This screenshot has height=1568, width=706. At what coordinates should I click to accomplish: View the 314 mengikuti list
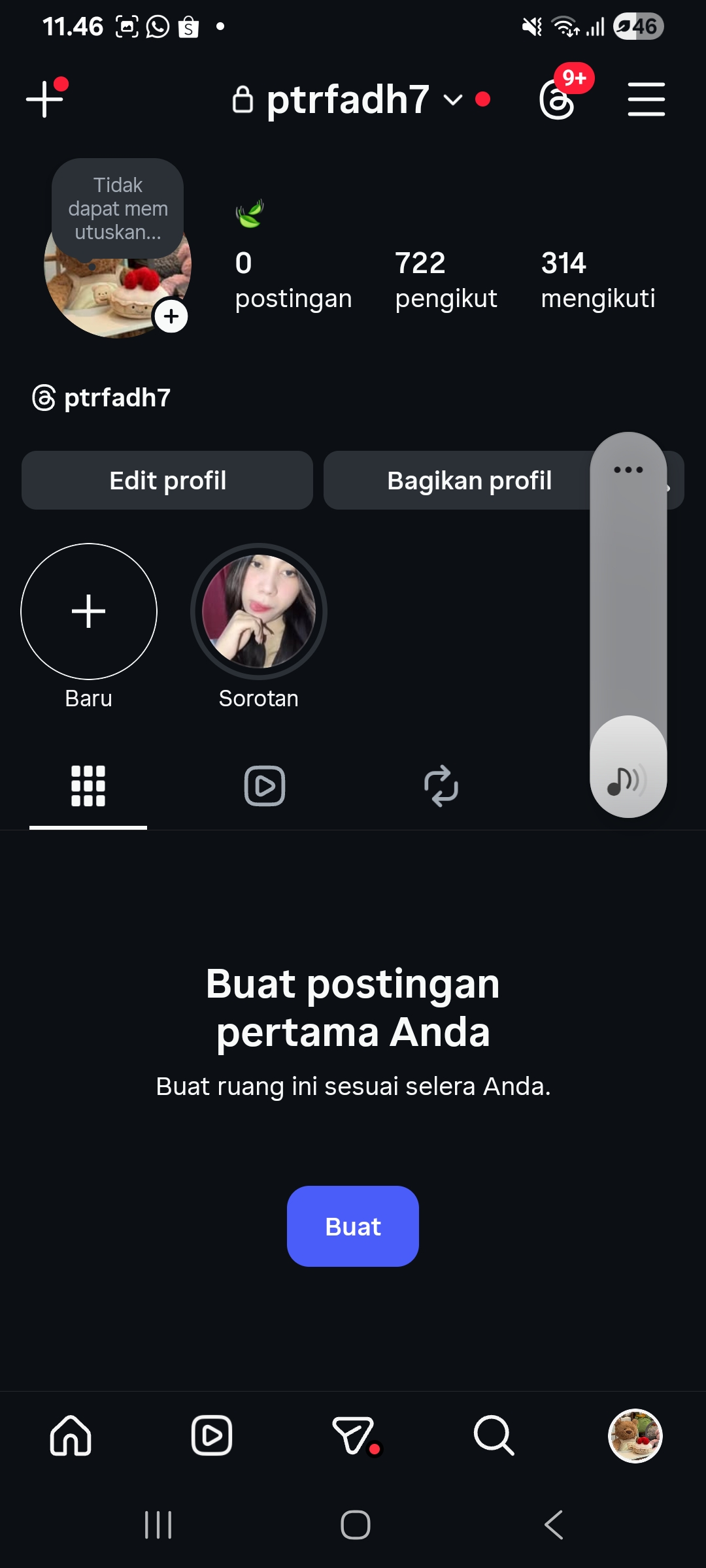(x=597, y=280)
